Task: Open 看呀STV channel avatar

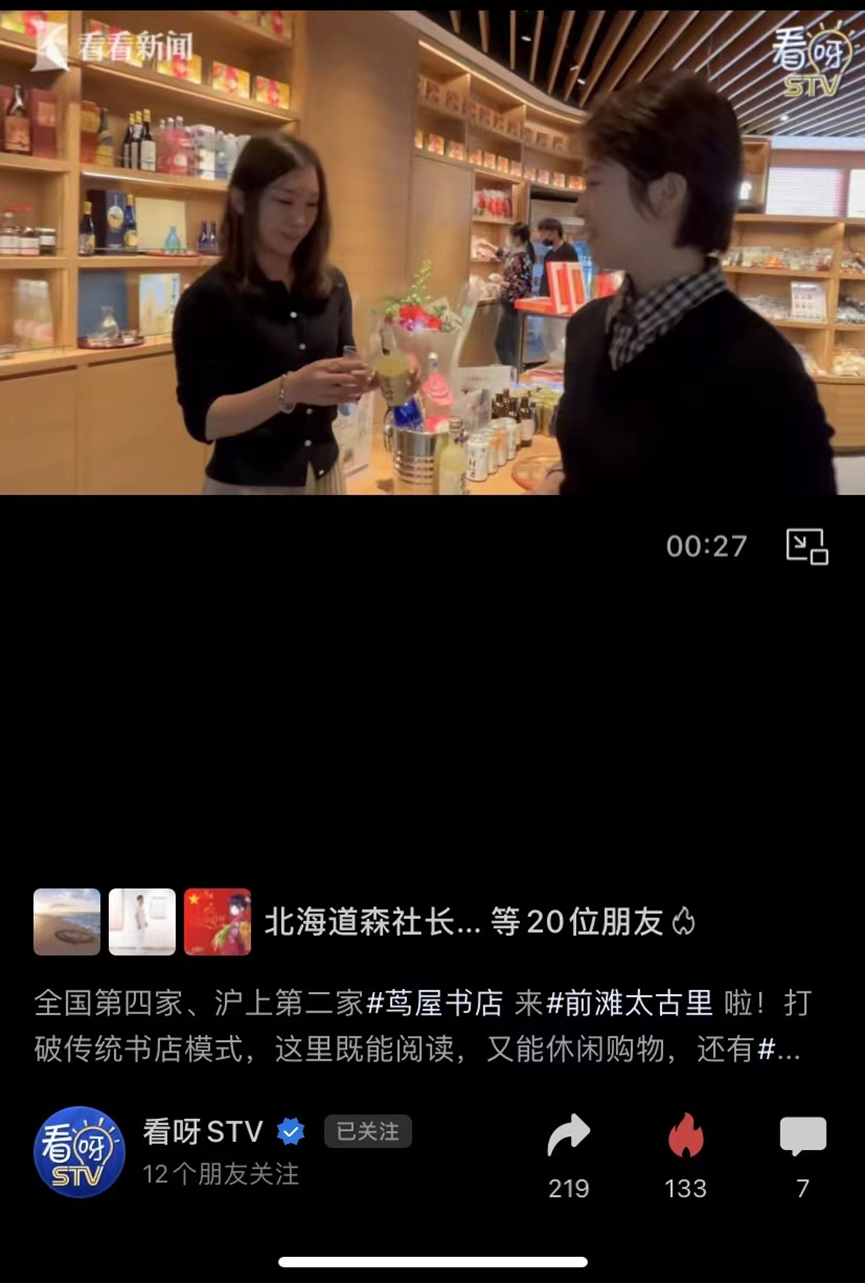Action: (x=79, y=1152)
